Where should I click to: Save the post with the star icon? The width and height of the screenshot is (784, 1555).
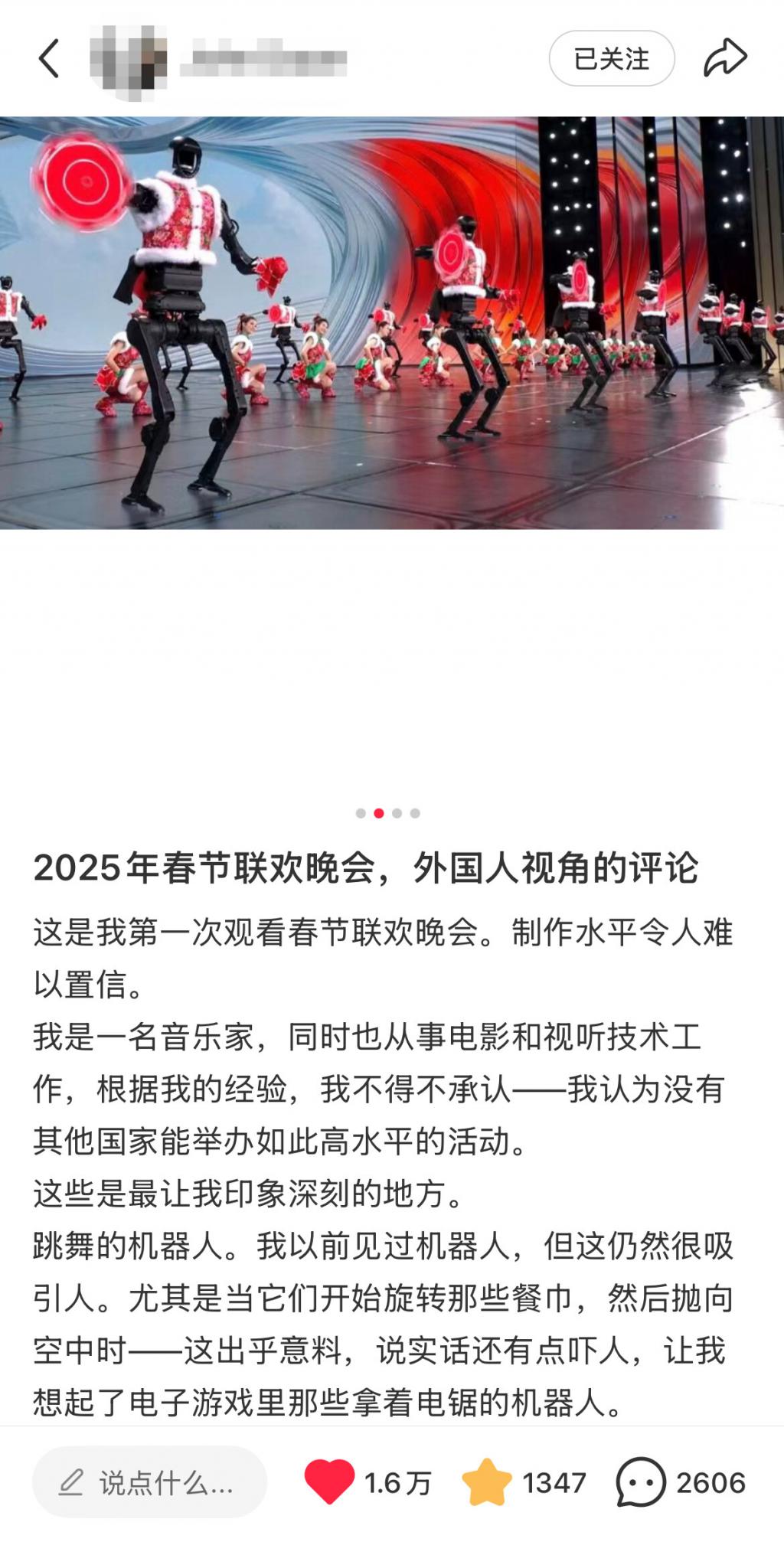coord(487,1482)
